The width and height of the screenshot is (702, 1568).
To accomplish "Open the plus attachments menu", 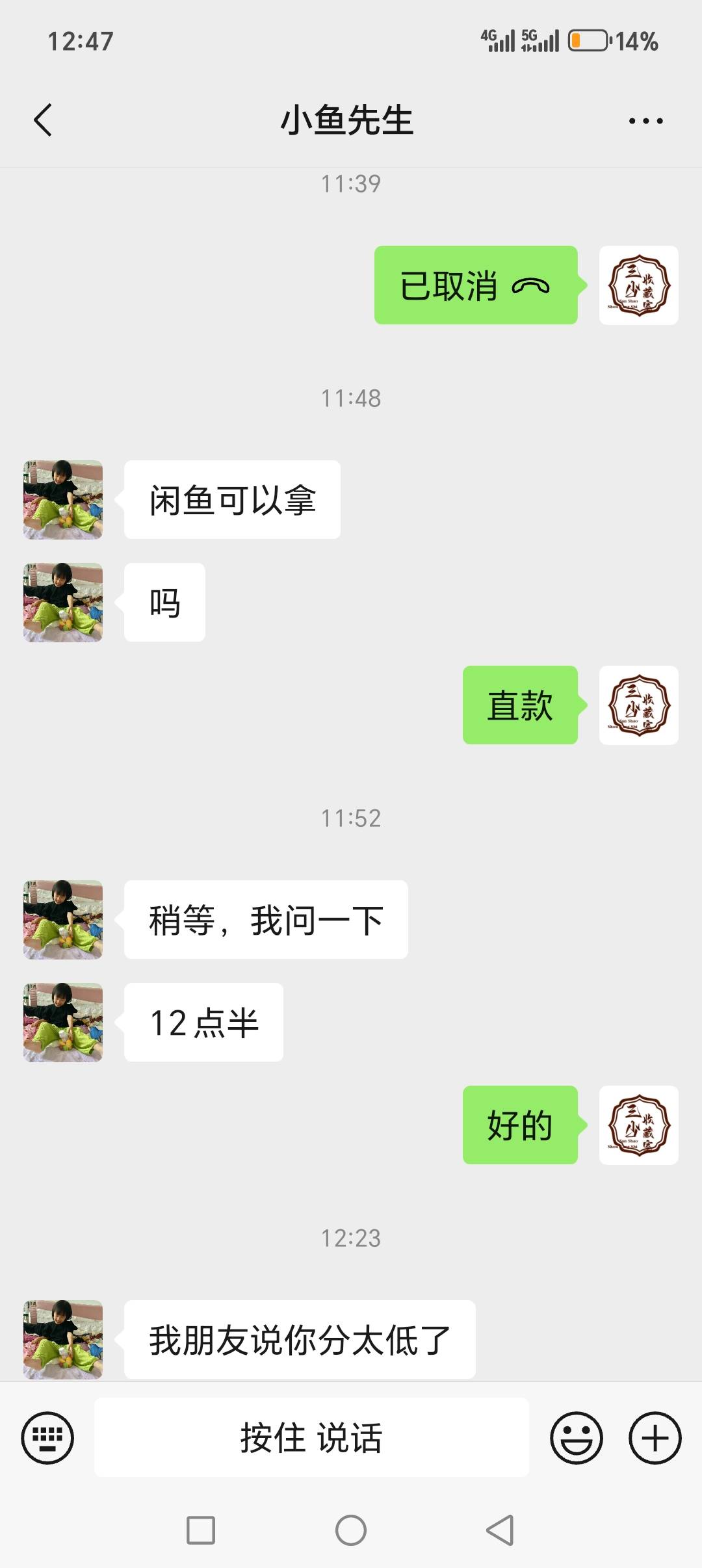I will [655, 1437].
